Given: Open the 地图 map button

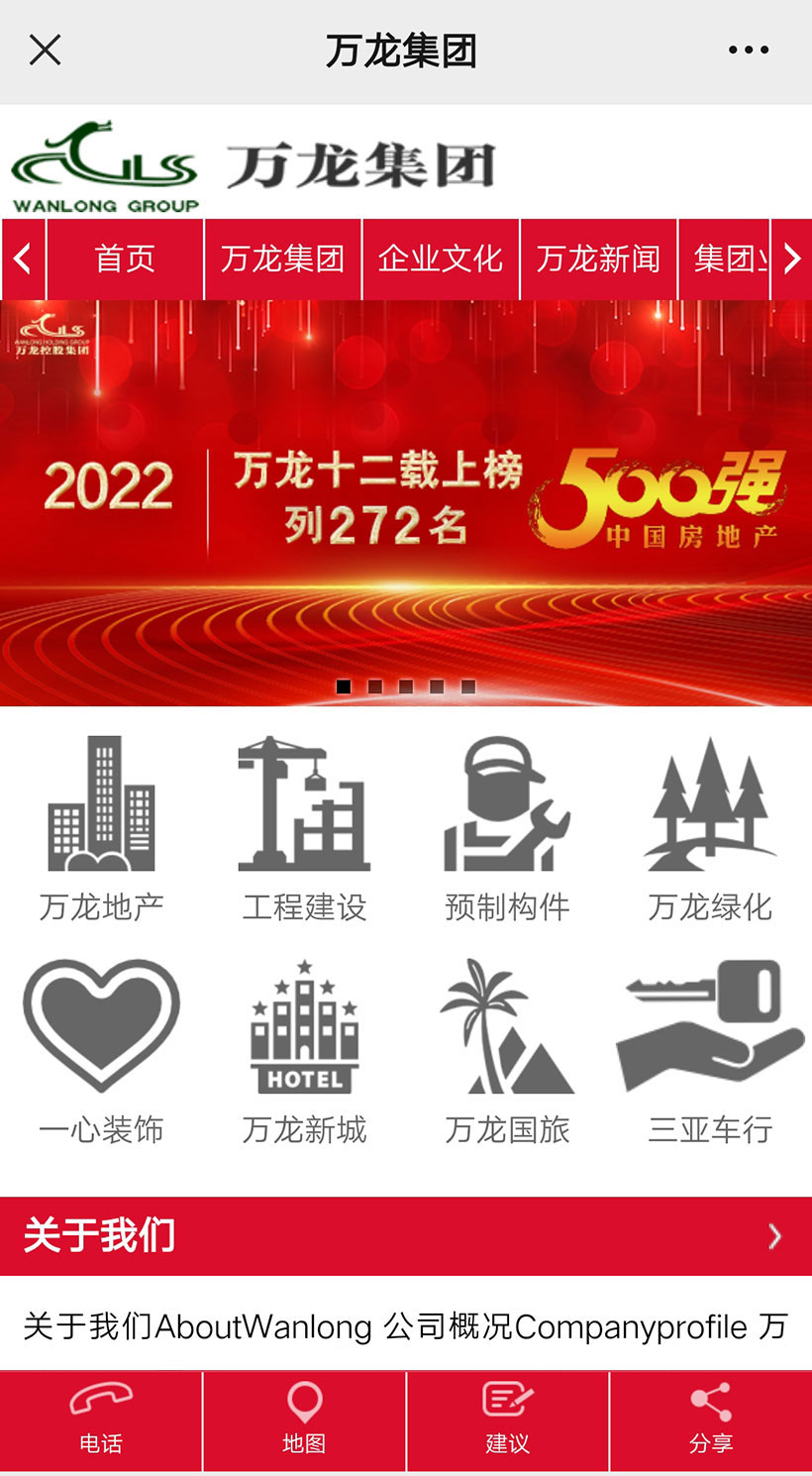Looking at the screenshot, I should pyautogui.click(x=304, y=1421).
